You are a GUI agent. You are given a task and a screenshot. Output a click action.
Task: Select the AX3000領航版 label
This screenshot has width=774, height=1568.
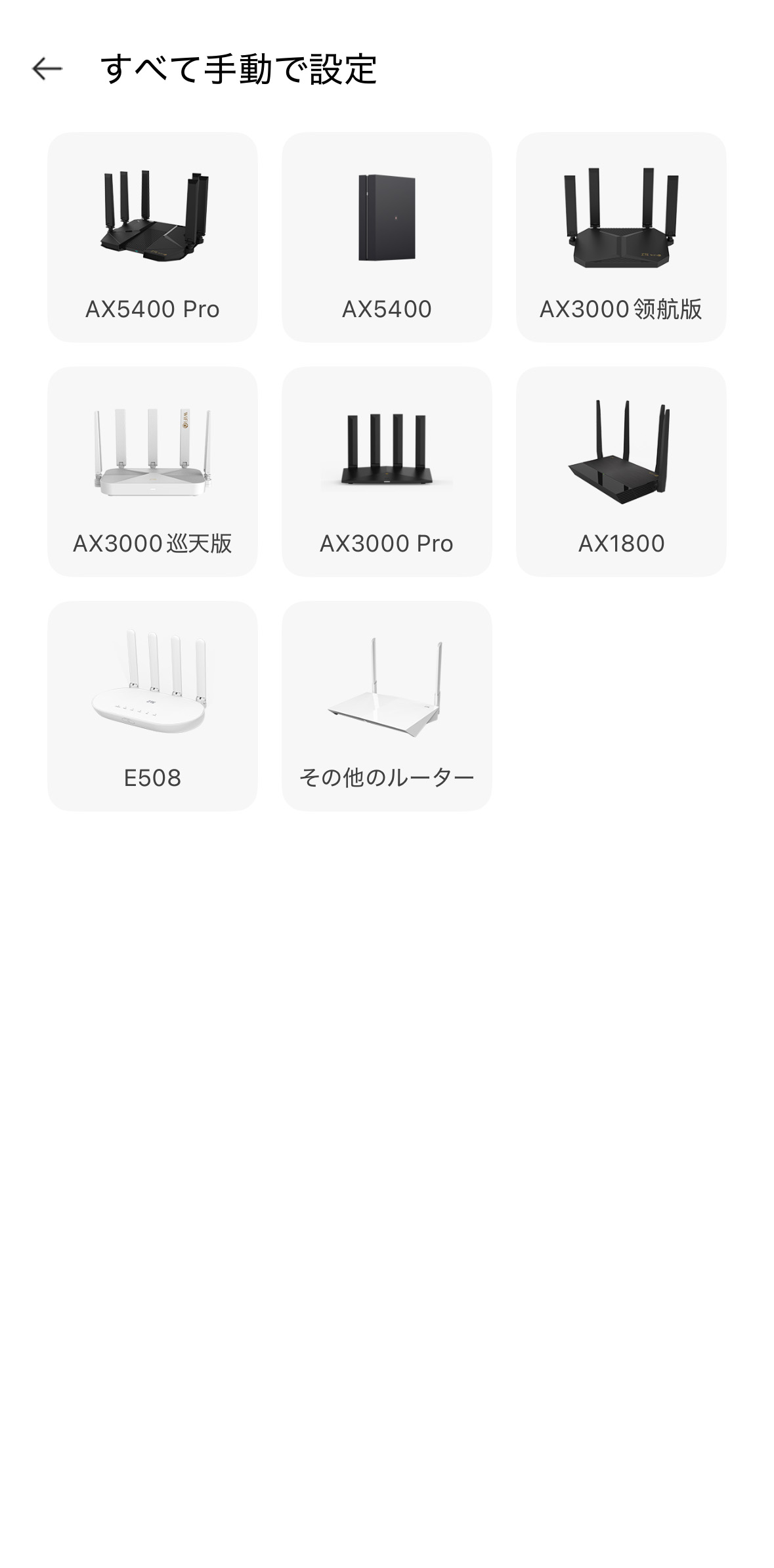[621, 309]
